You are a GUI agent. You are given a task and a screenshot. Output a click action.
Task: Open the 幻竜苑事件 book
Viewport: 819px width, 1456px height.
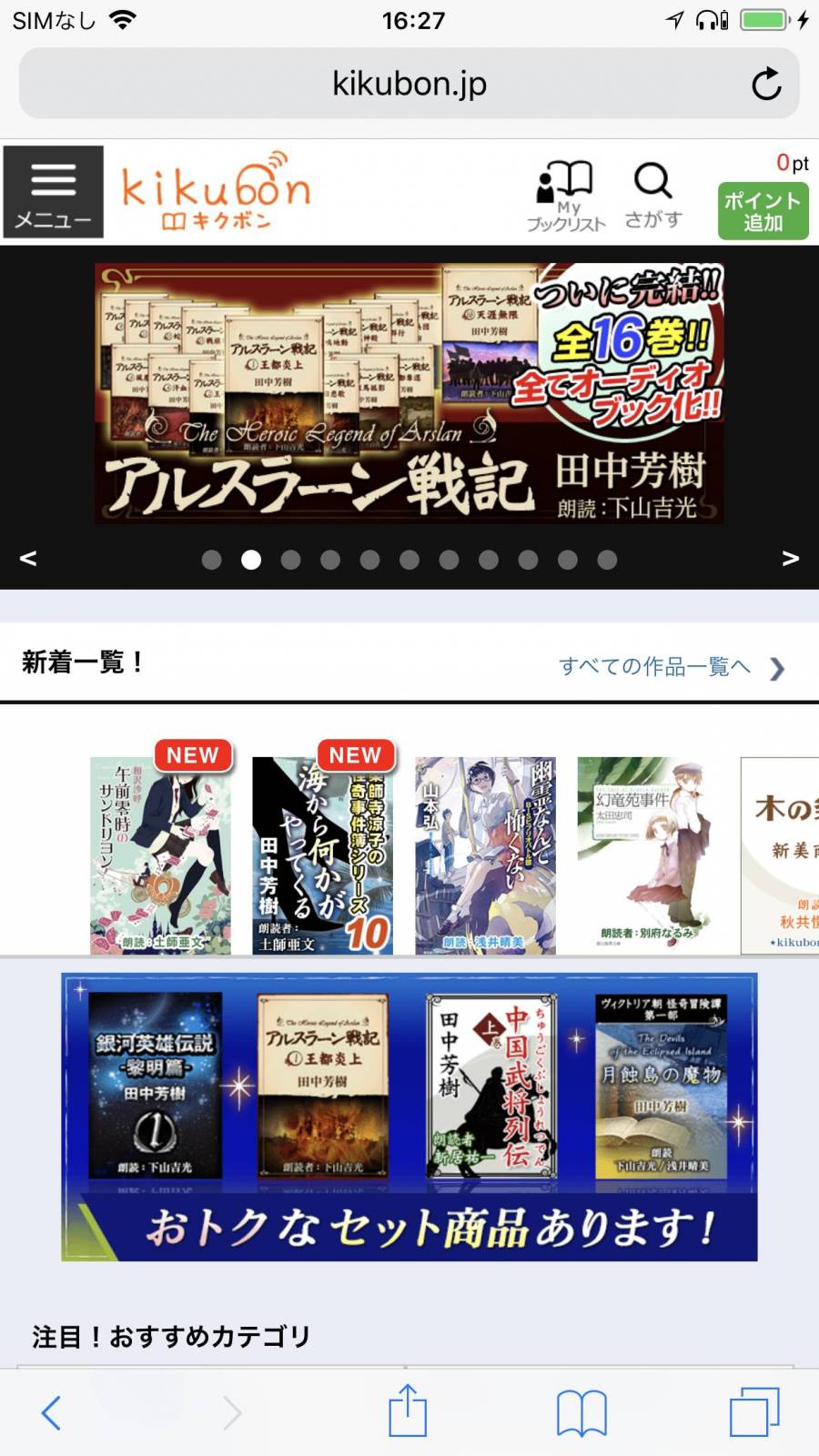[x=647, y=855]
